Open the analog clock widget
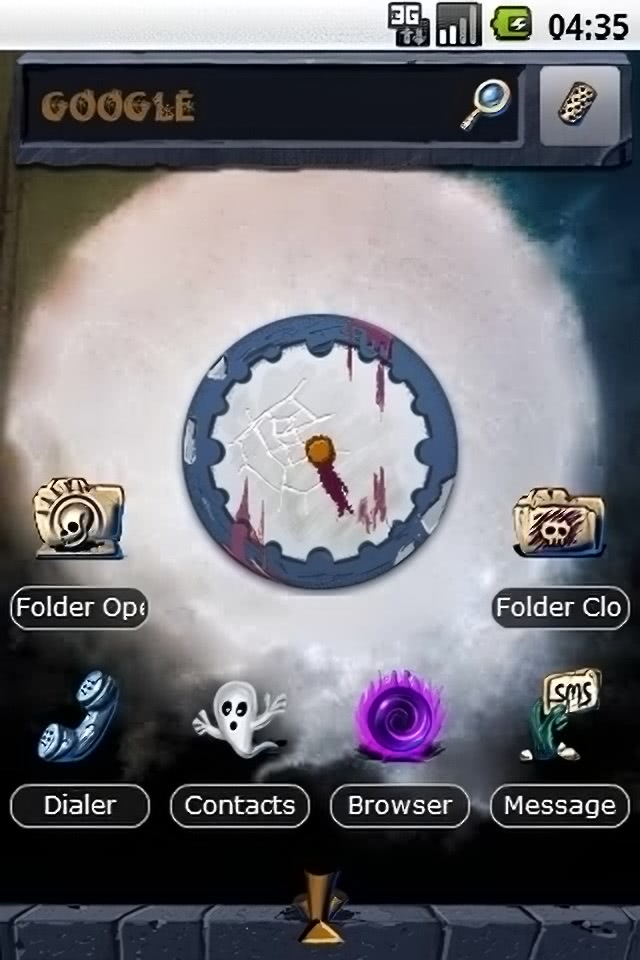The image size is (640, 960). coord(320,451)
